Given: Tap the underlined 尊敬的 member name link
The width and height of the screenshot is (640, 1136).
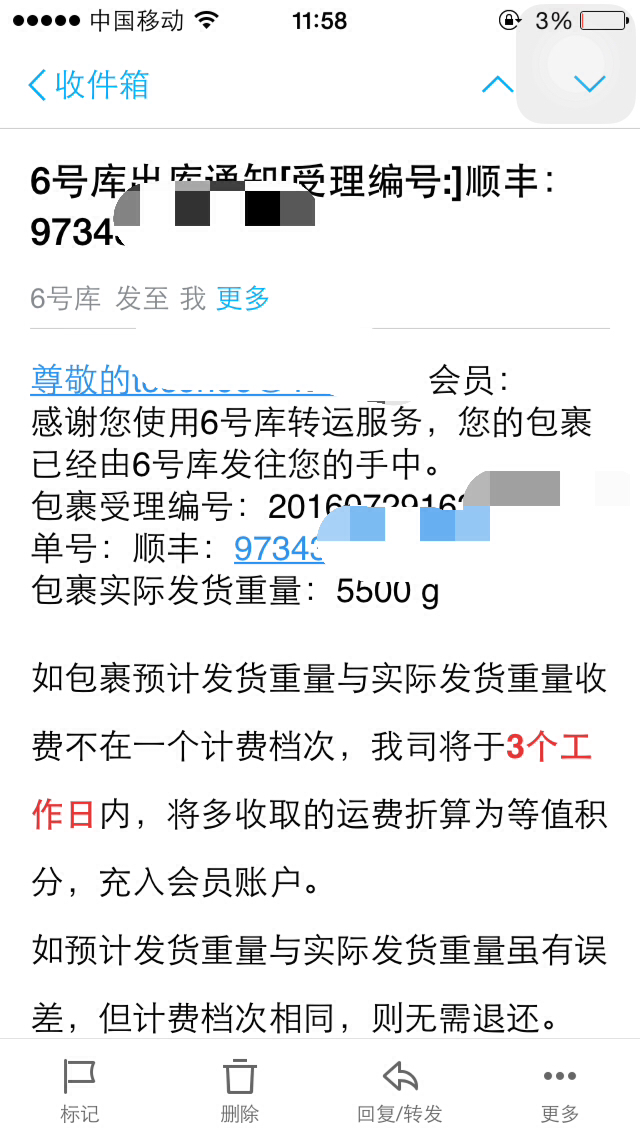Looking at the screenshot, I should click(82, 380).
